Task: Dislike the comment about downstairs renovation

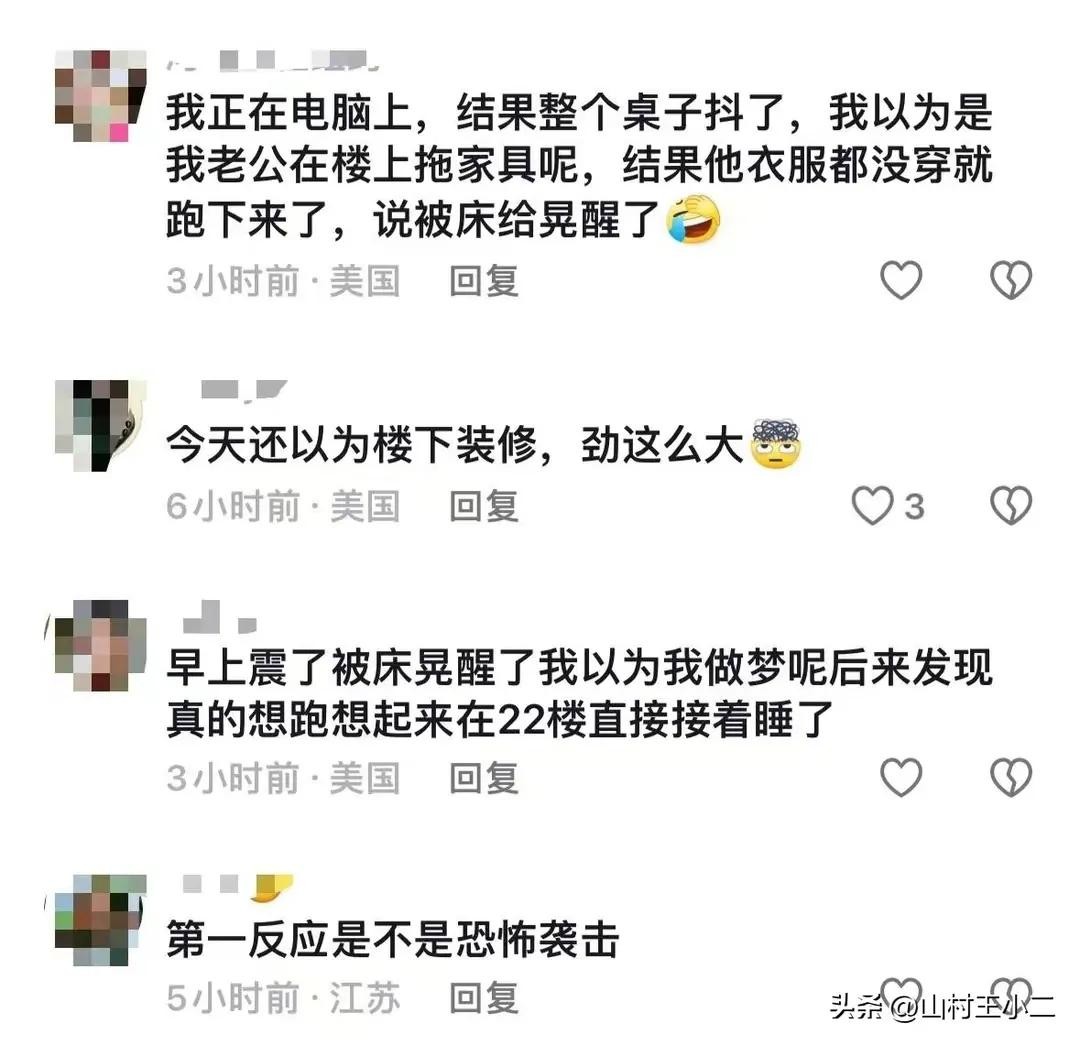Action: coord(1010,507)
